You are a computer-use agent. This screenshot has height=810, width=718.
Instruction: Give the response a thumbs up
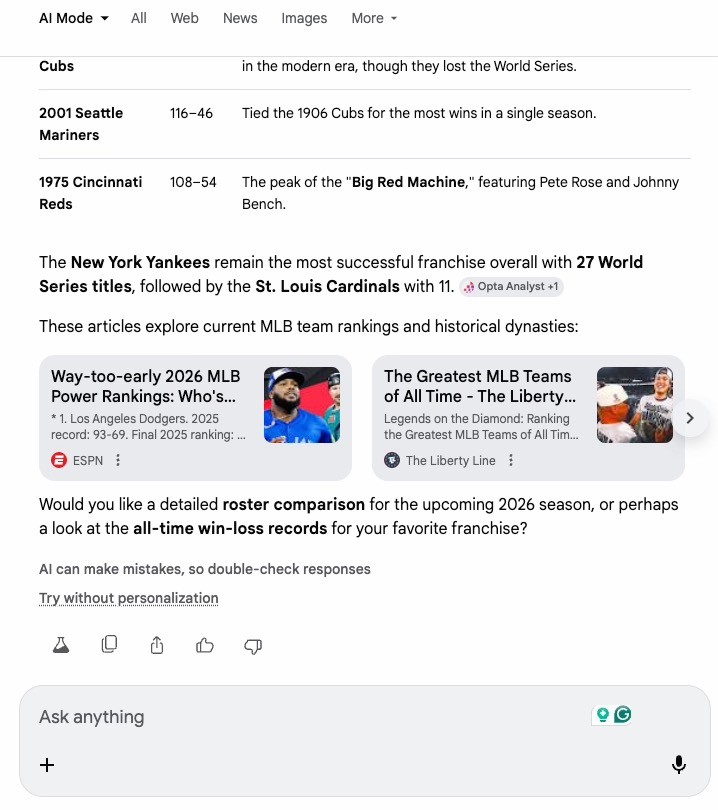pos(205,645)
